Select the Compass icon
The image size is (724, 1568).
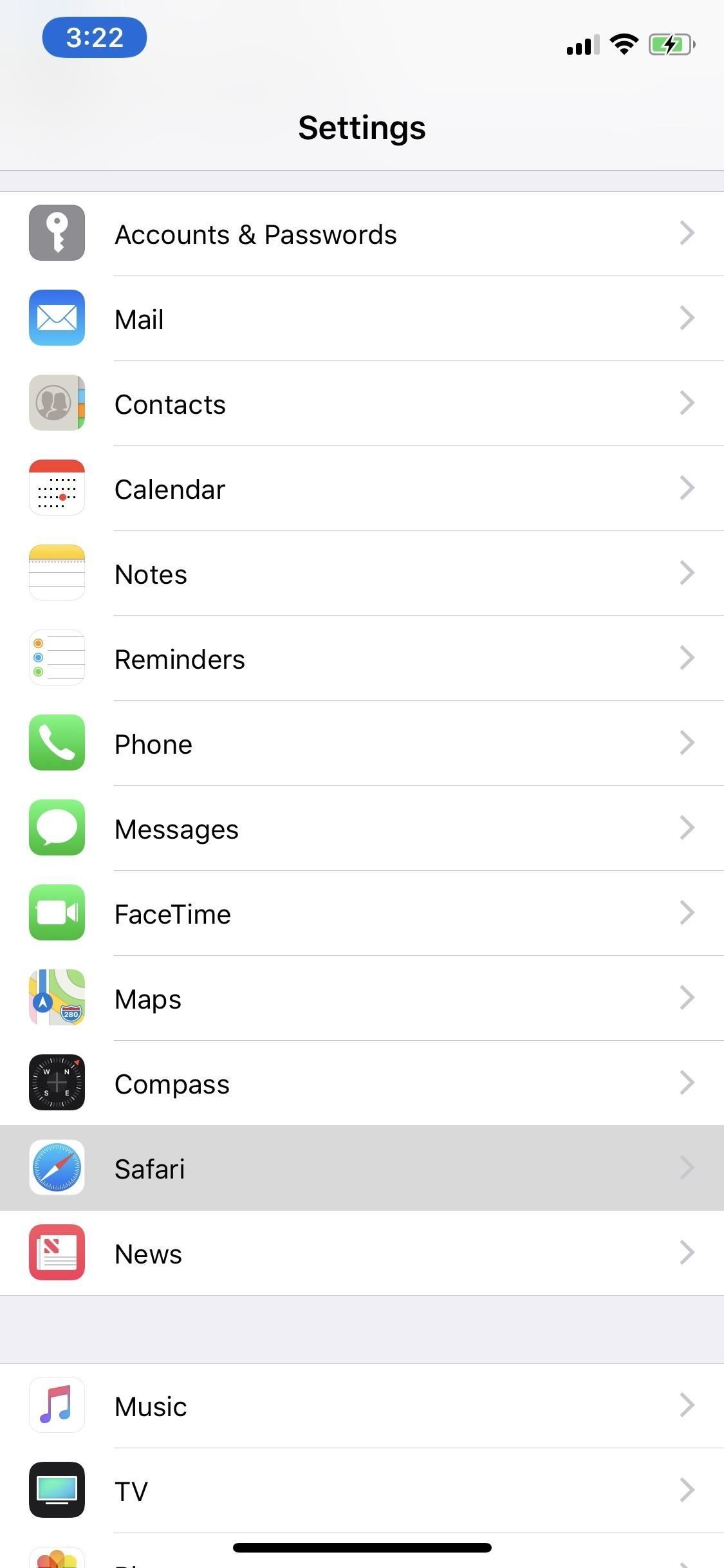pyautogui.click(x=57, y=1083)
